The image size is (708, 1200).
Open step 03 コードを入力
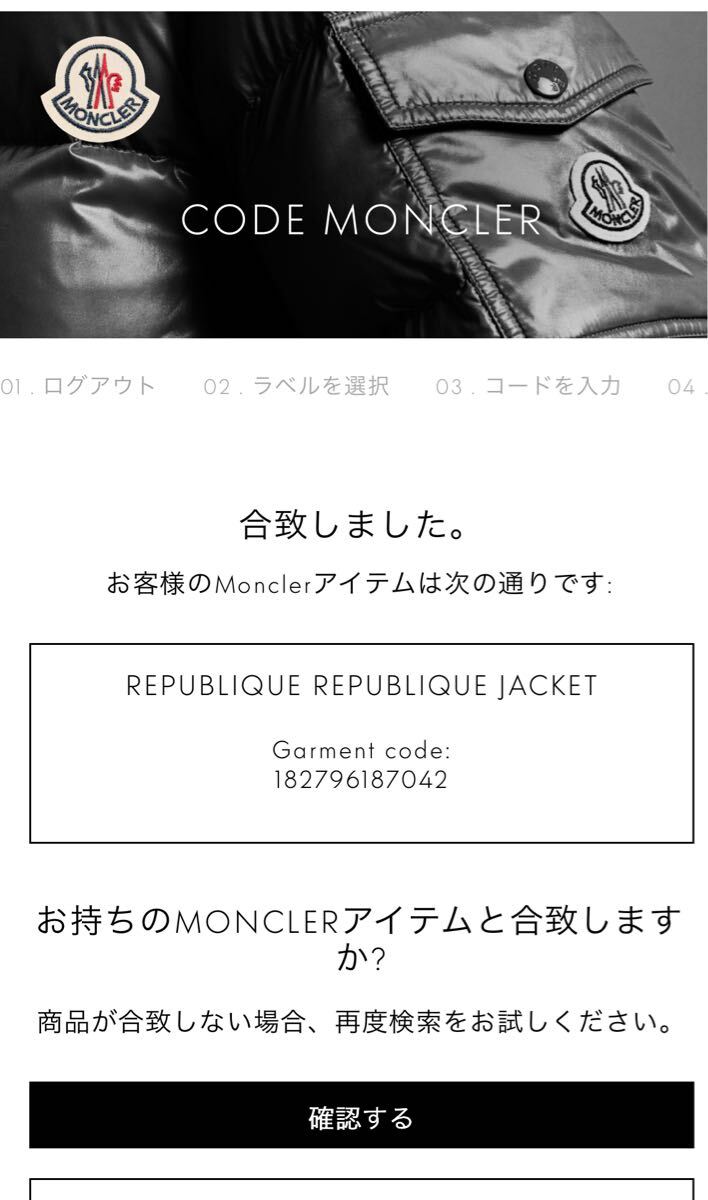tap(528, 386)
